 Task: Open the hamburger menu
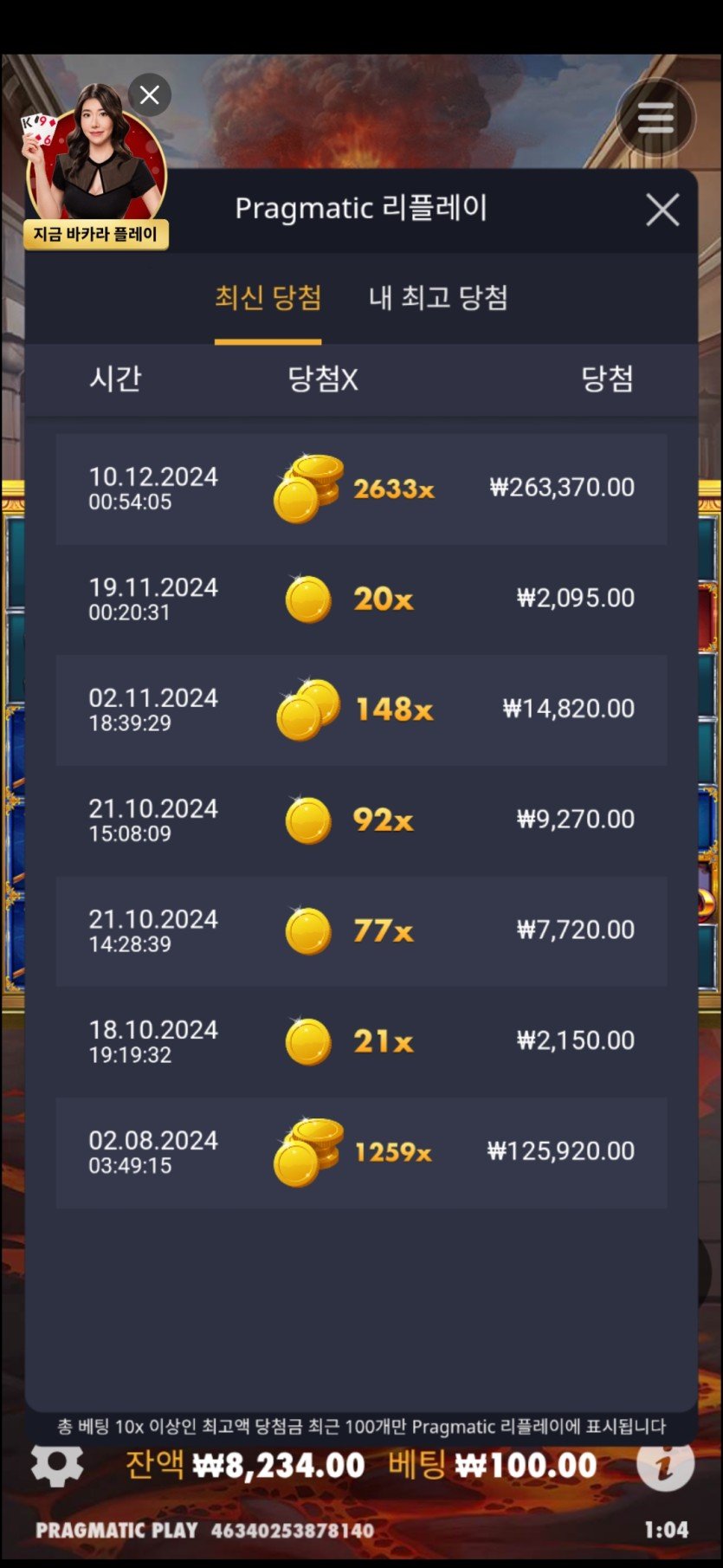655,118
